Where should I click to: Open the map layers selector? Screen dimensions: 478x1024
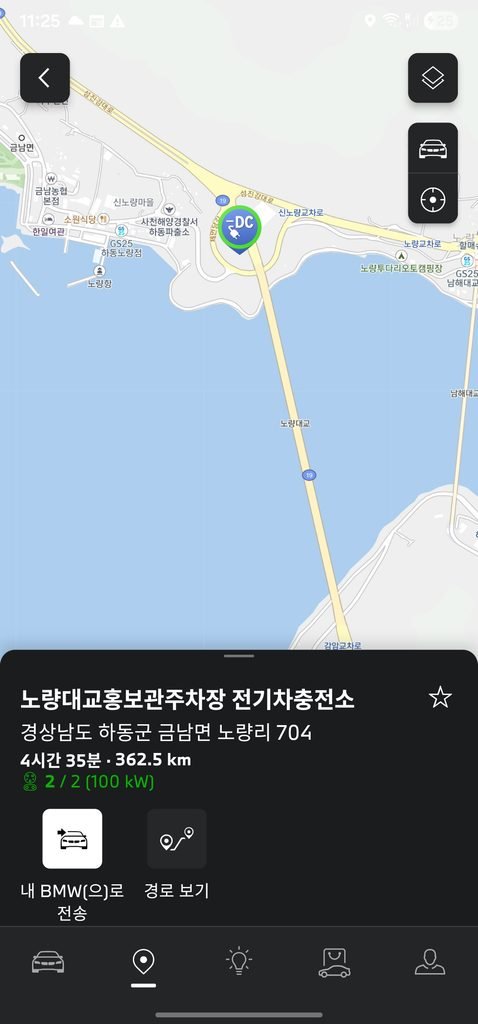click(433, 78)
